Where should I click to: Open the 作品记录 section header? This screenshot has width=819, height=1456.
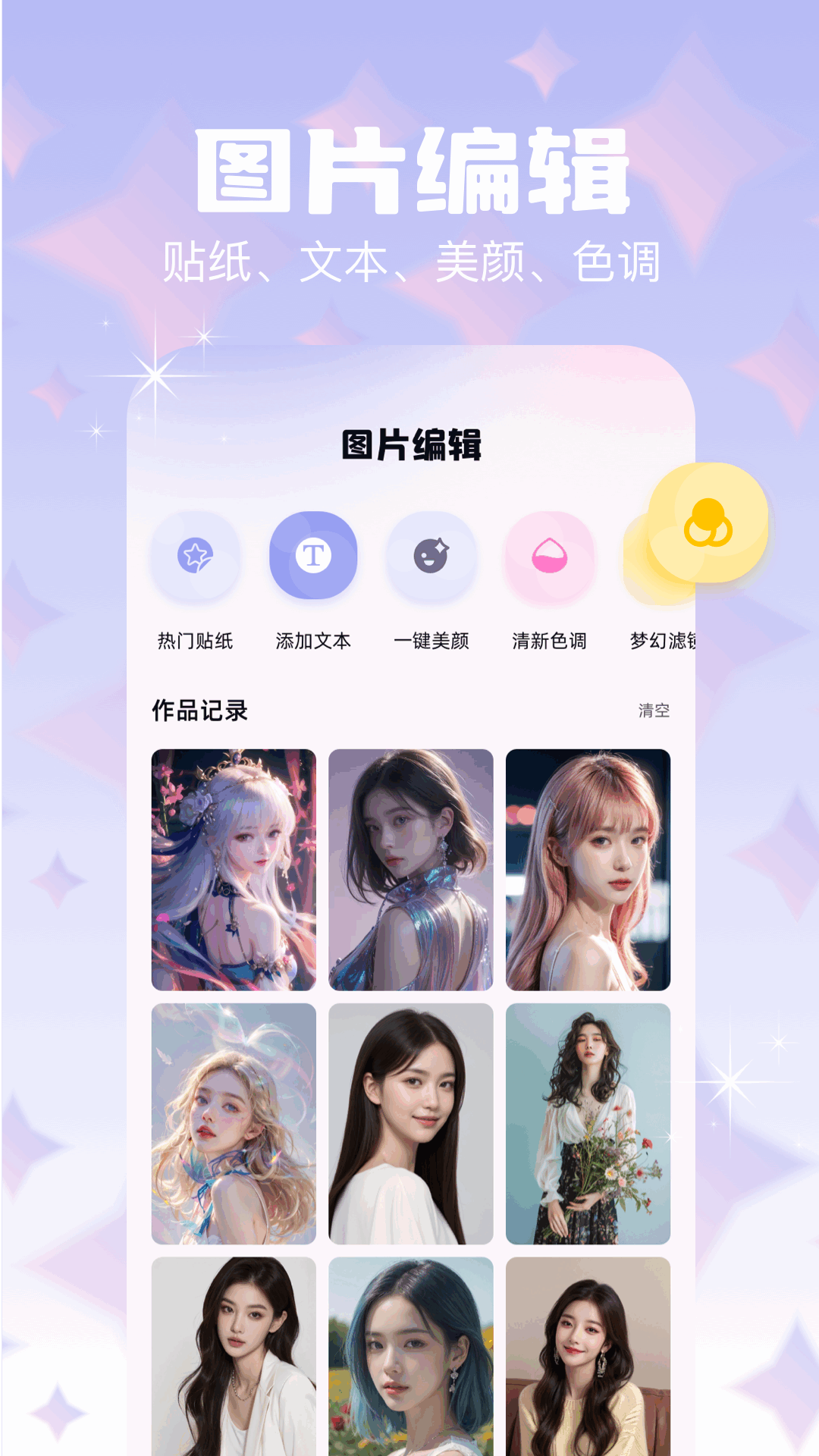point(199,711)
